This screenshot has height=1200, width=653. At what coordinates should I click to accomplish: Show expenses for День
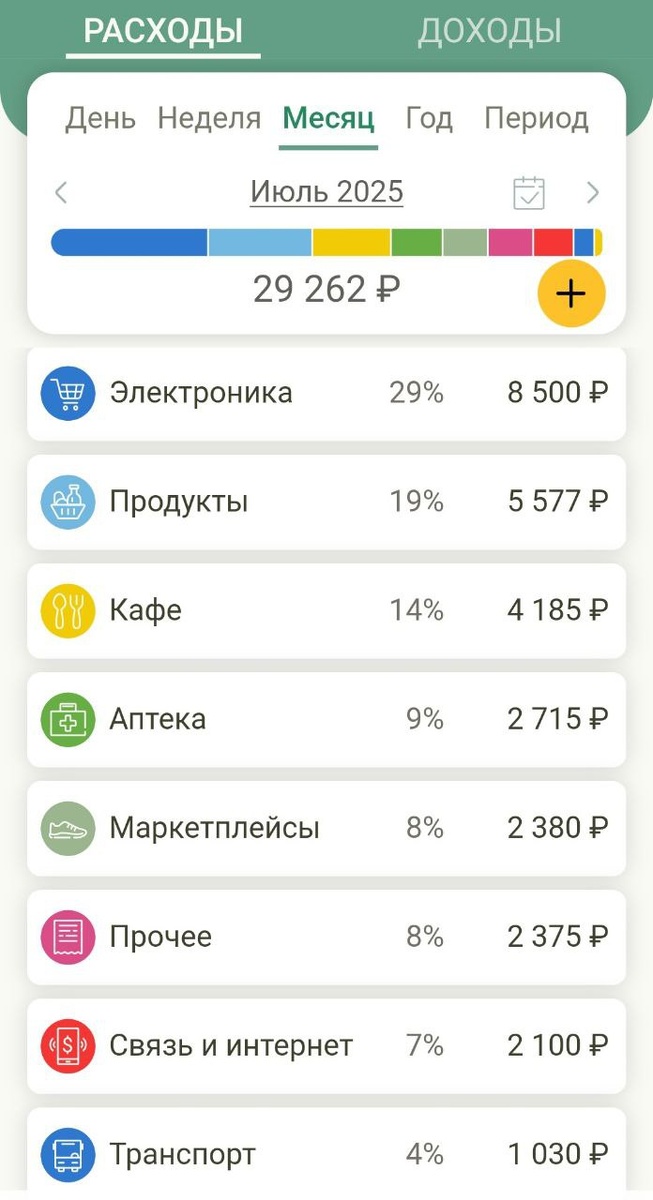(100, 119)
